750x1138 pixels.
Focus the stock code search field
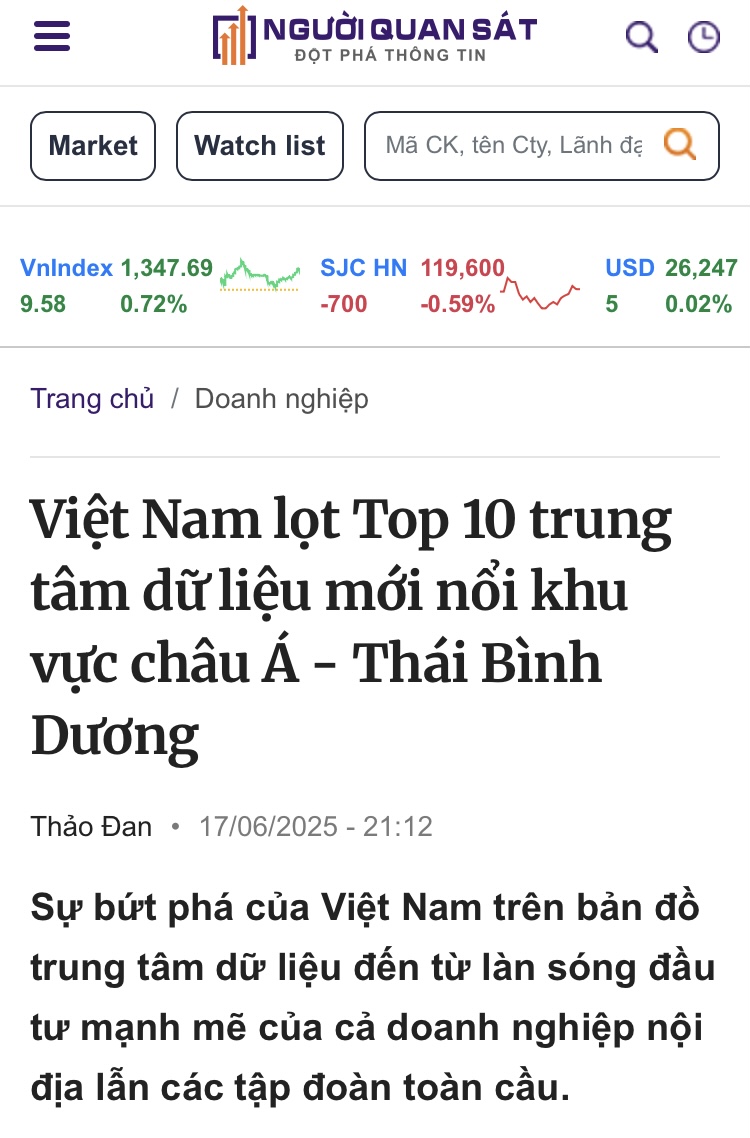tap(514, 146)
